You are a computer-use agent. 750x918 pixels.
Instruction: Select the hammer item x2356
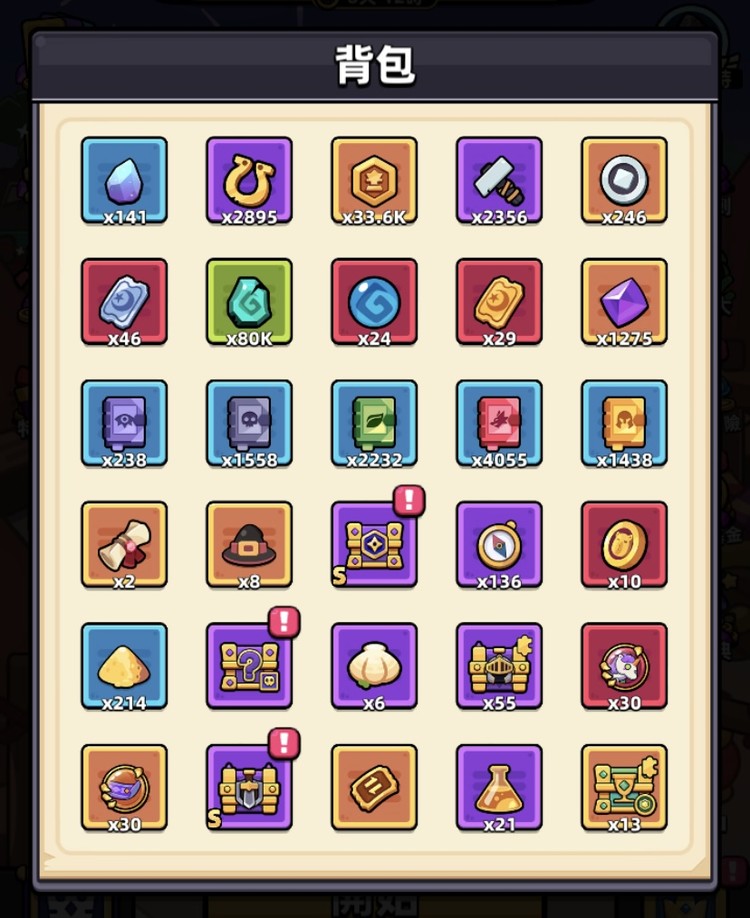click(x=499, y=180)
